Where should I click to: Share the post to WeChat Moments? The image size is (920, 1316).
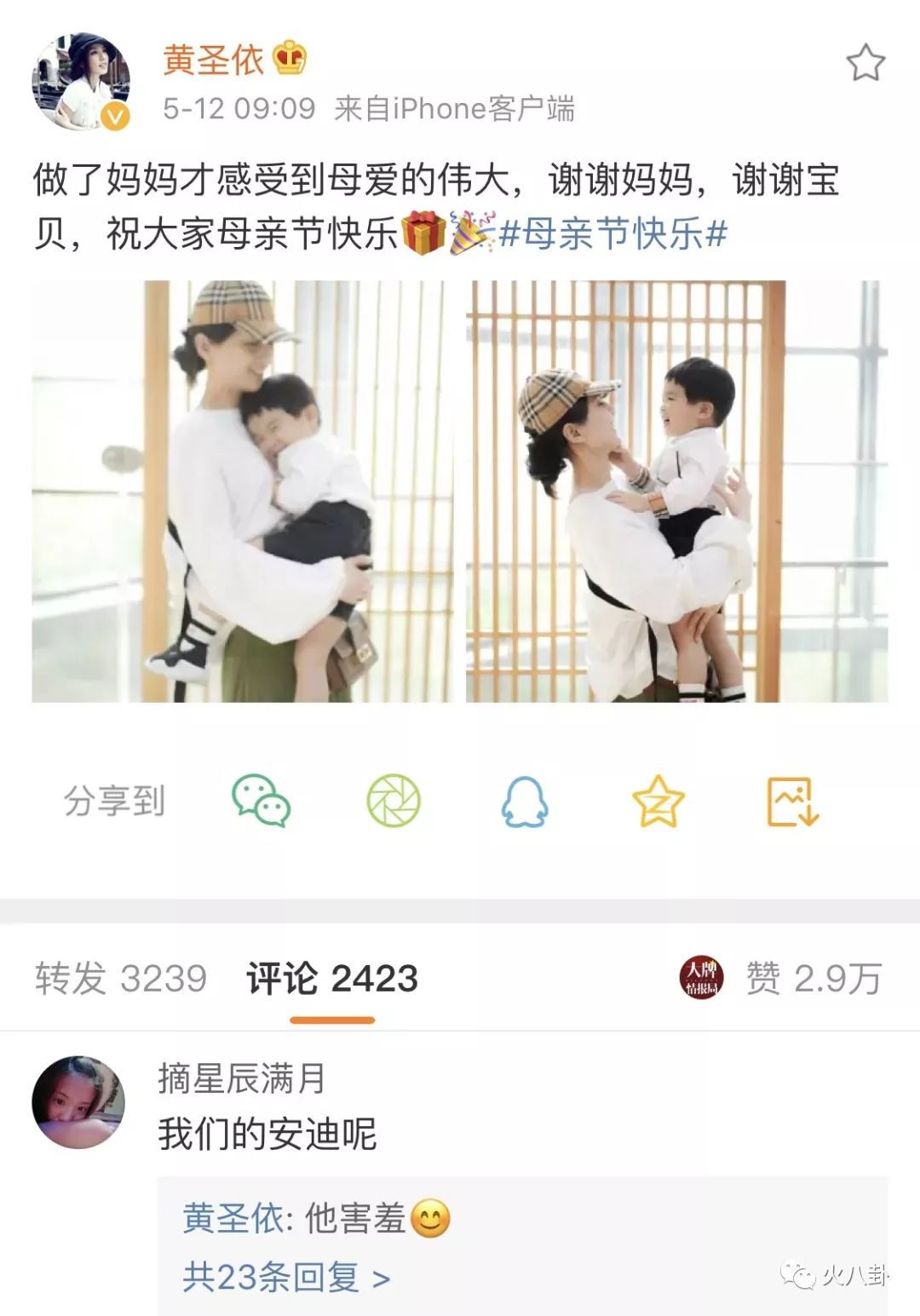394,801
